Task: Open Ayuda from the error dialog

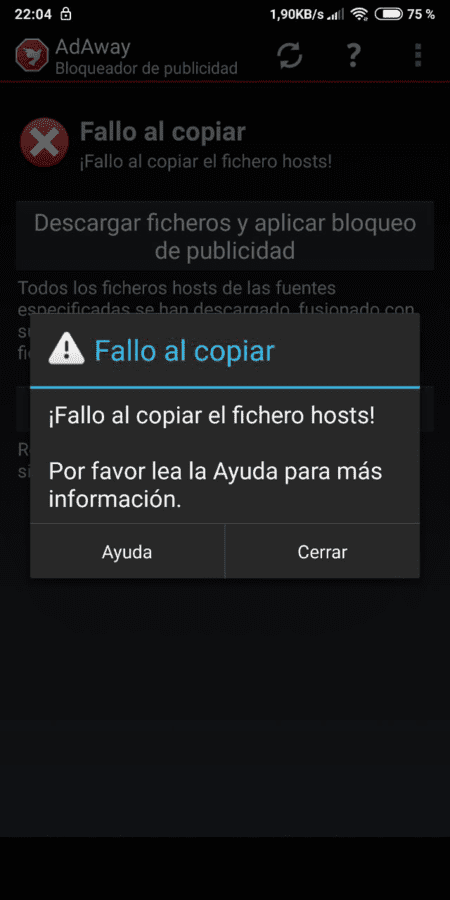Action: click(127, 552)
